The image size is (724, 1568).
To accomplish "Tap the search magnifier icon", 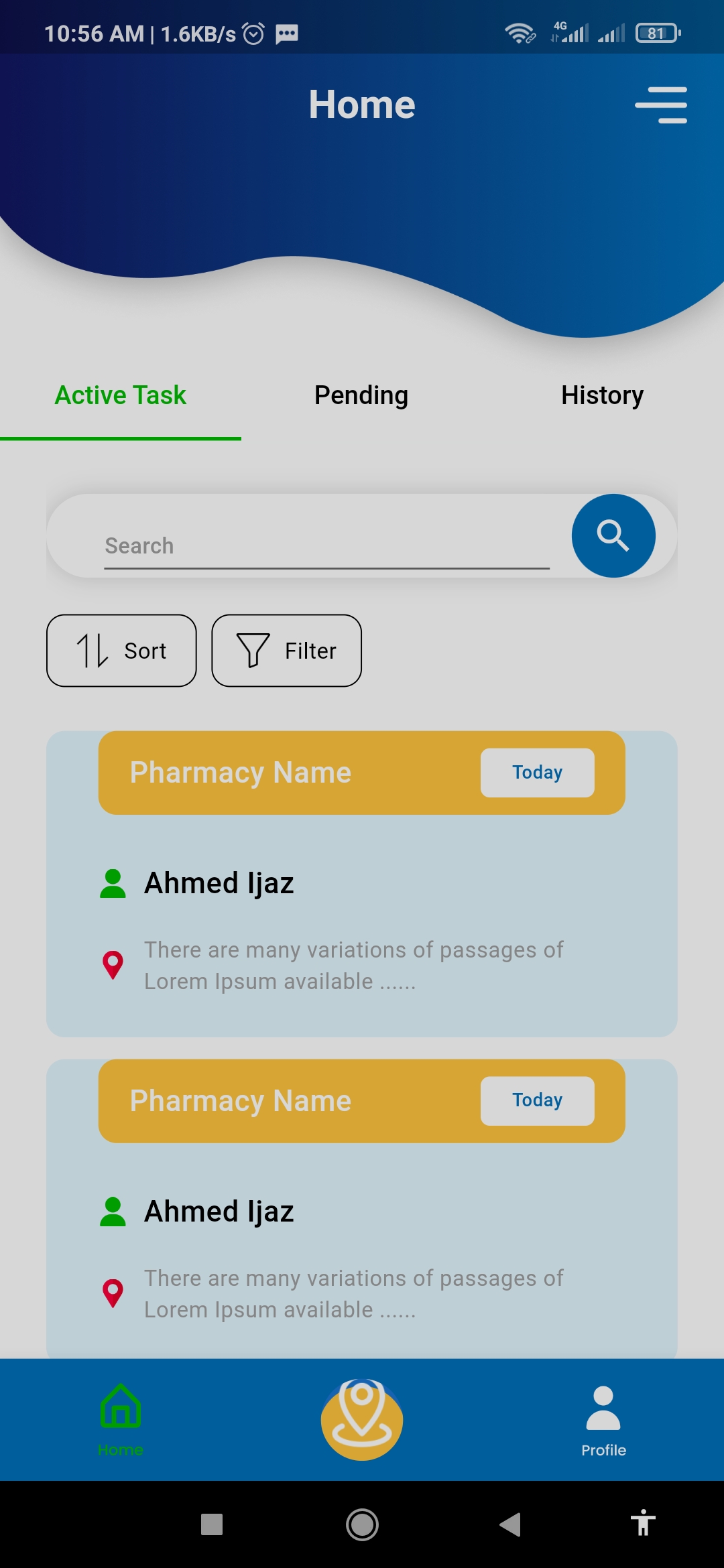I will click(613, 535).
